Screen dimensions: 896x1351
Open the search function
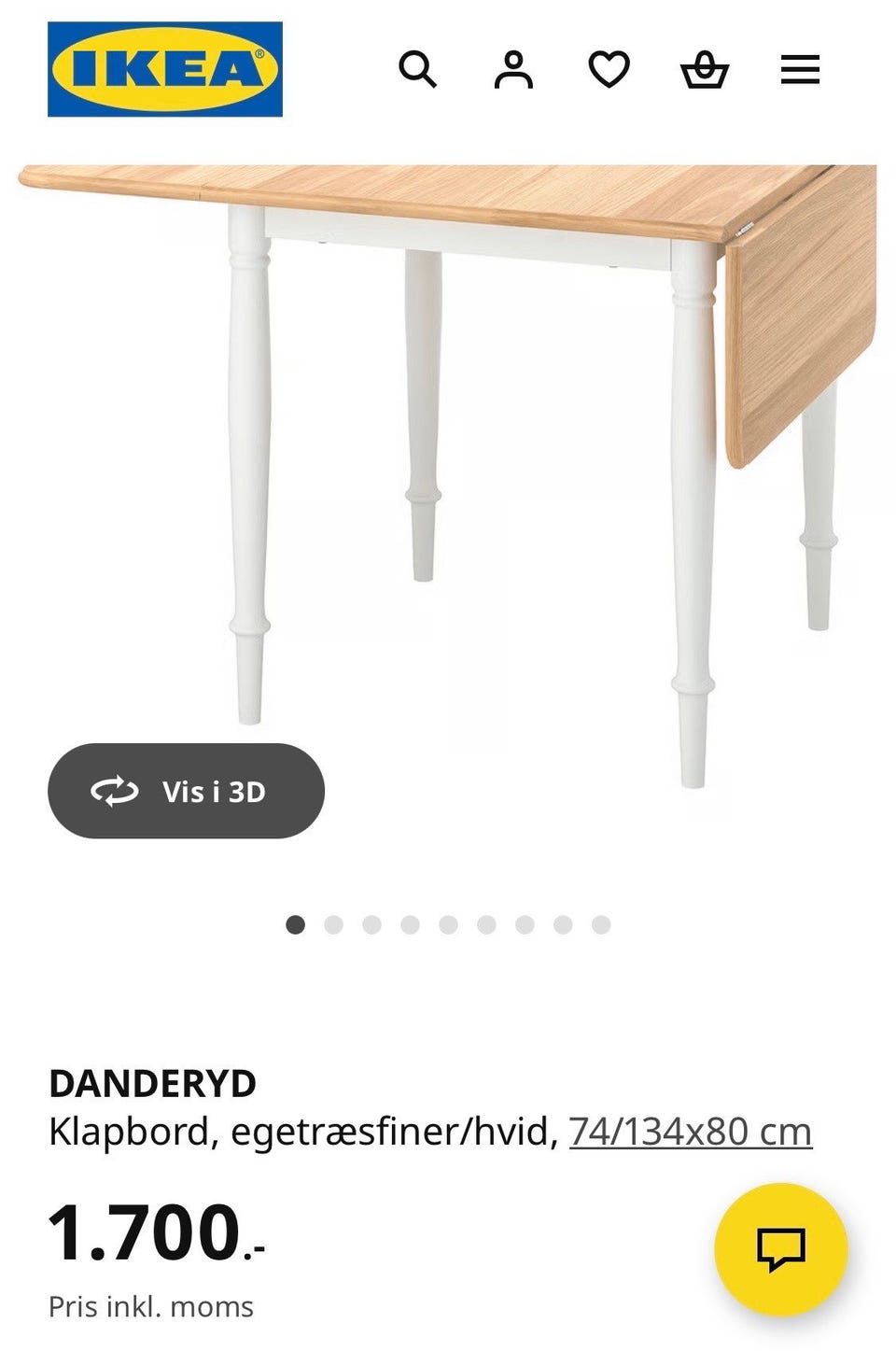click(x=418, y=69)
